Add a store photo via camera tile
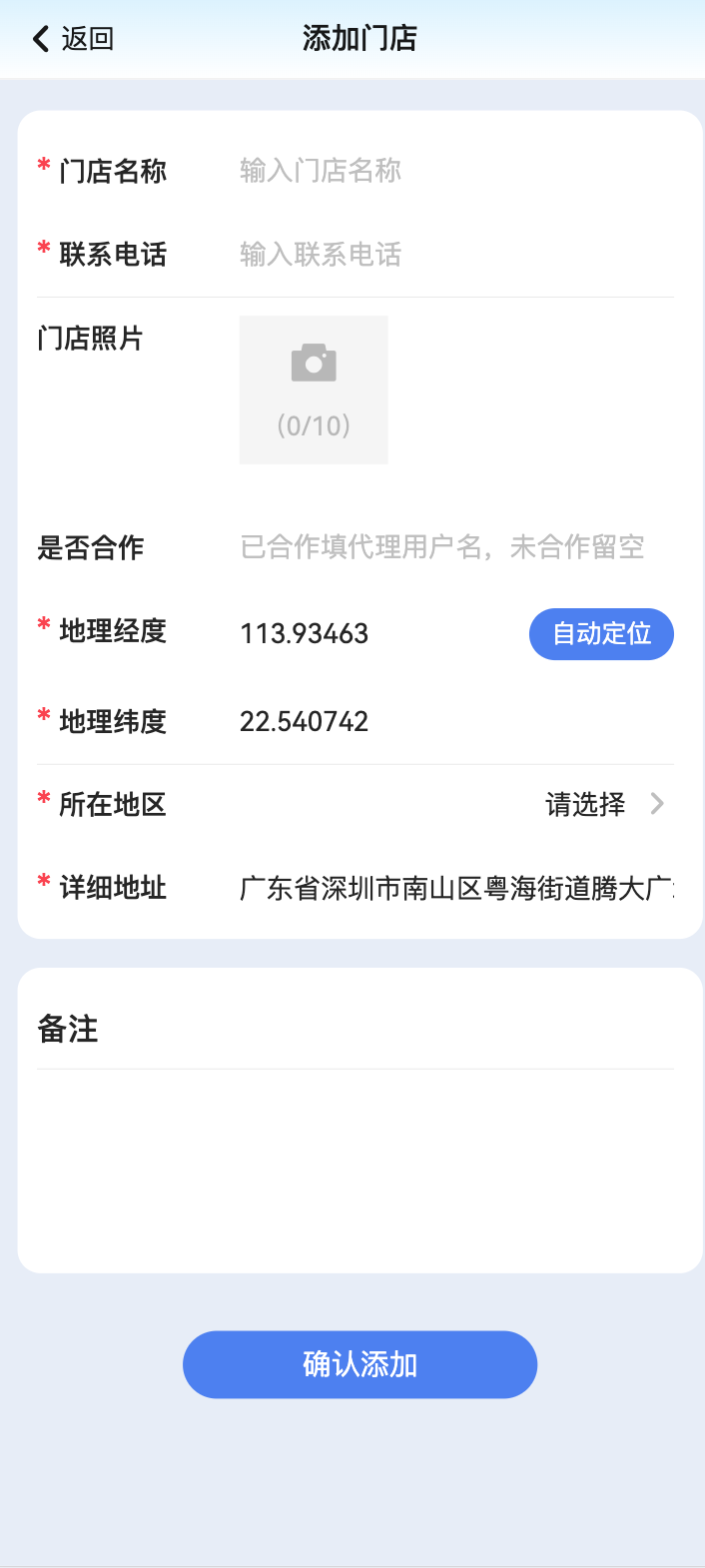The width and height of the screenshot is (705, 1568). click(x=314, y=390)
